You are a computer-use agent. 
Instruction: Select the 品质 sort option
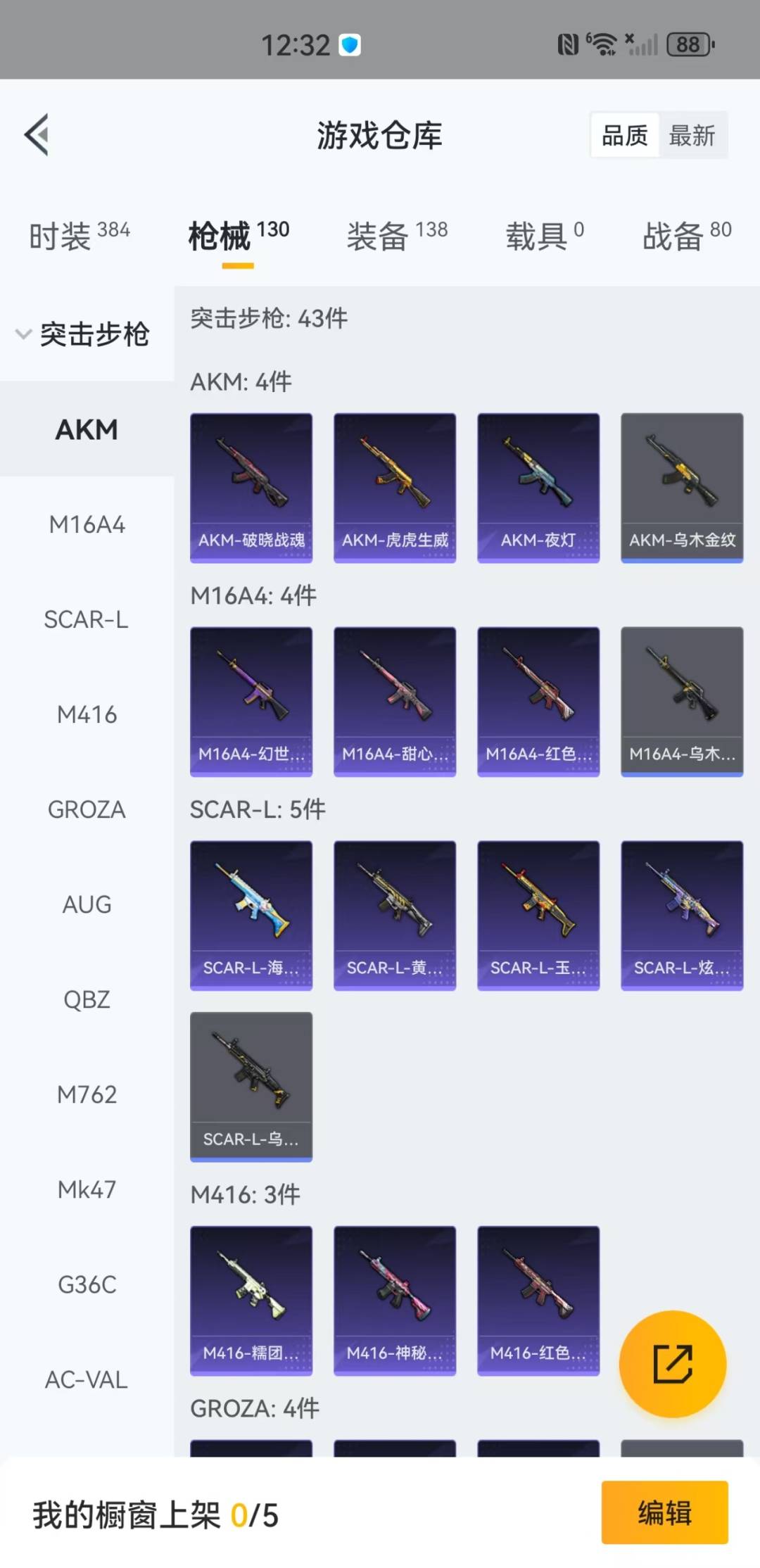coord(624,135)
